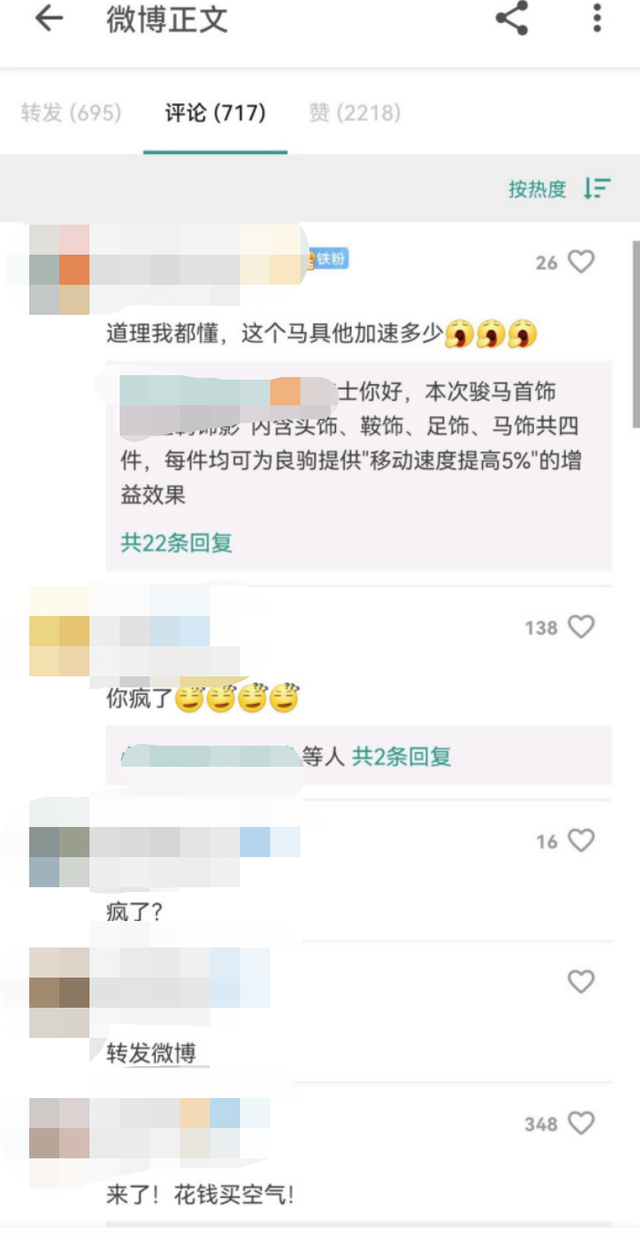View all 共22条回复 replies

pyautogui.click(x=176, y=543)
